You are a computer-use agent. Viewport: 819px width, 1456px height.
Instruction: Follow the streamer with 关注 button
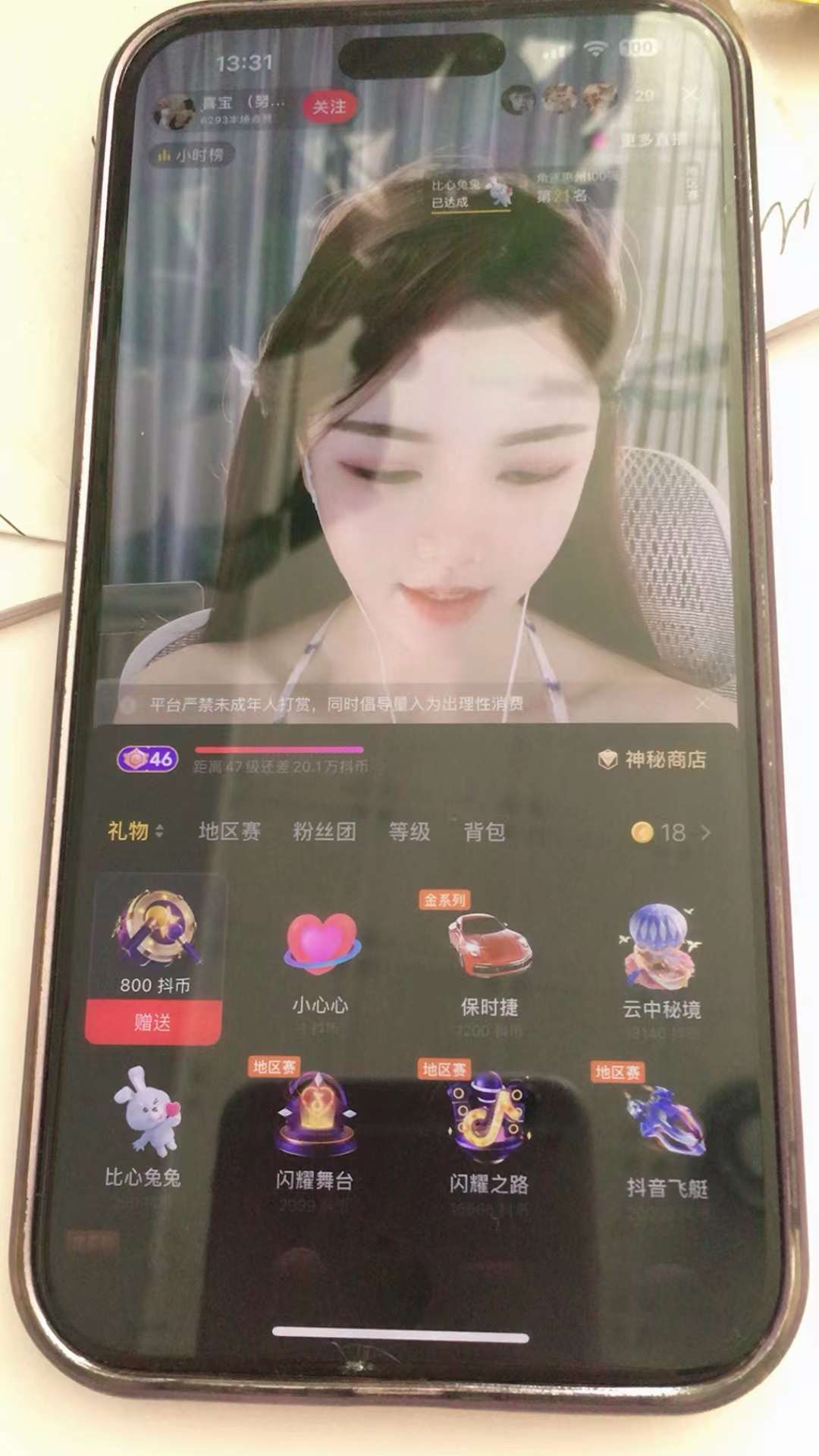(x=329, y=107)
